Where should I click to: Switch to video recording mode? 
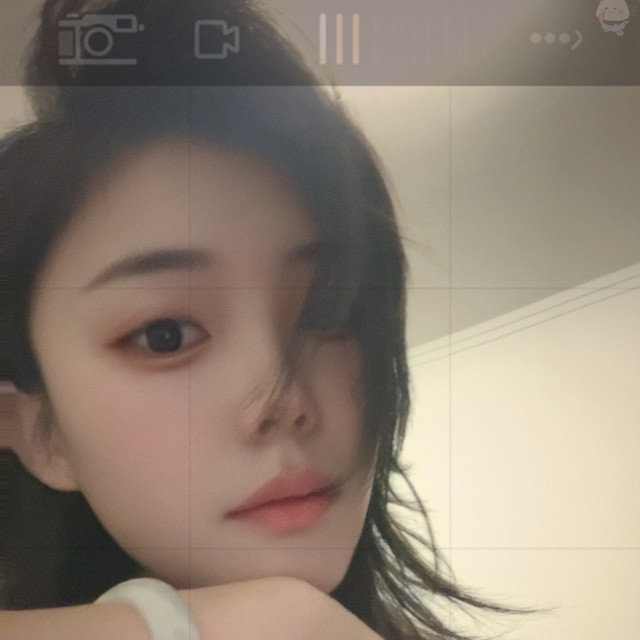coord(216,40)
